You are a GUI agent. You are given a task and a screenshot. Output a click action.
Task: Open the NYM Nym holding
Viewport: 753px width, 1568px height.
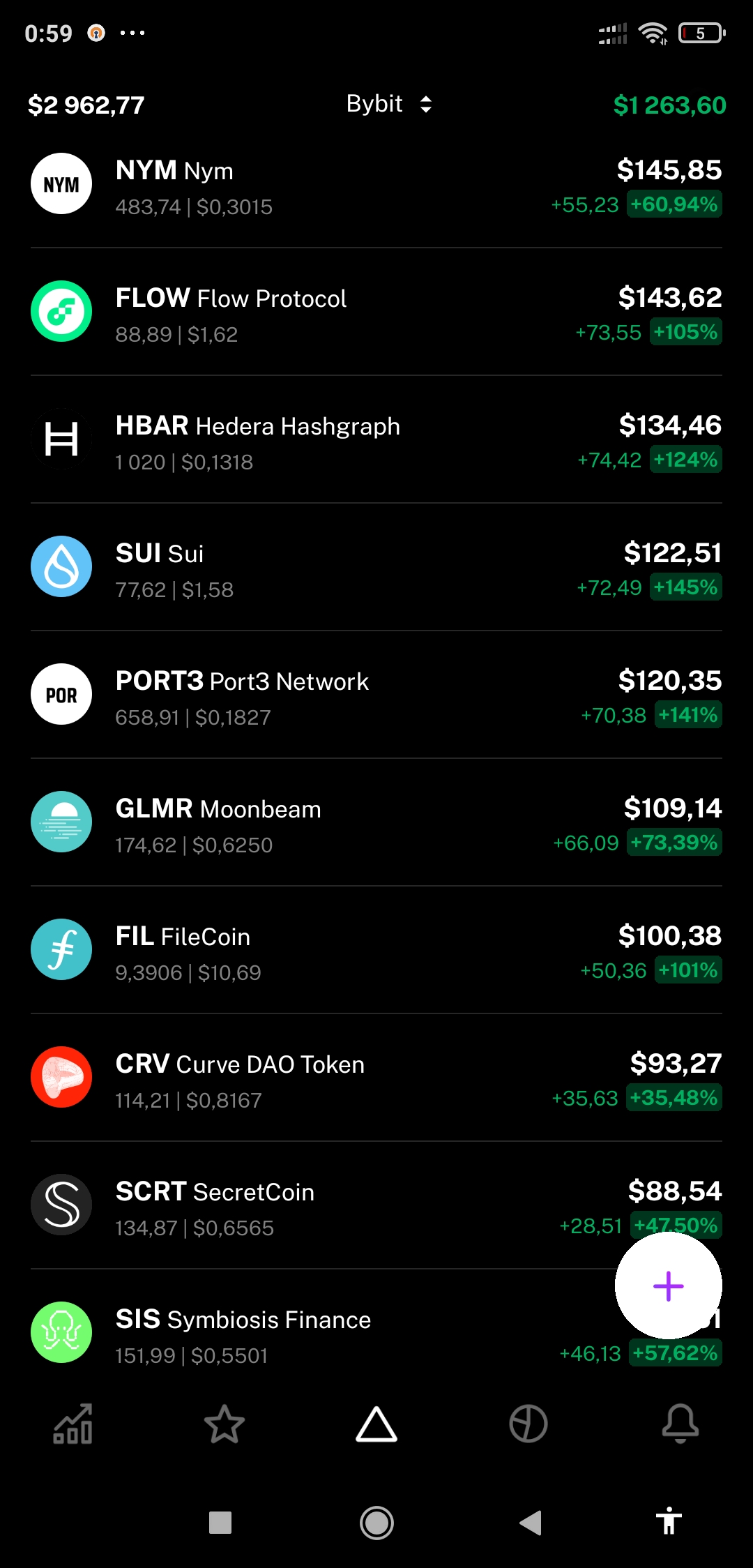click(376, 187)
